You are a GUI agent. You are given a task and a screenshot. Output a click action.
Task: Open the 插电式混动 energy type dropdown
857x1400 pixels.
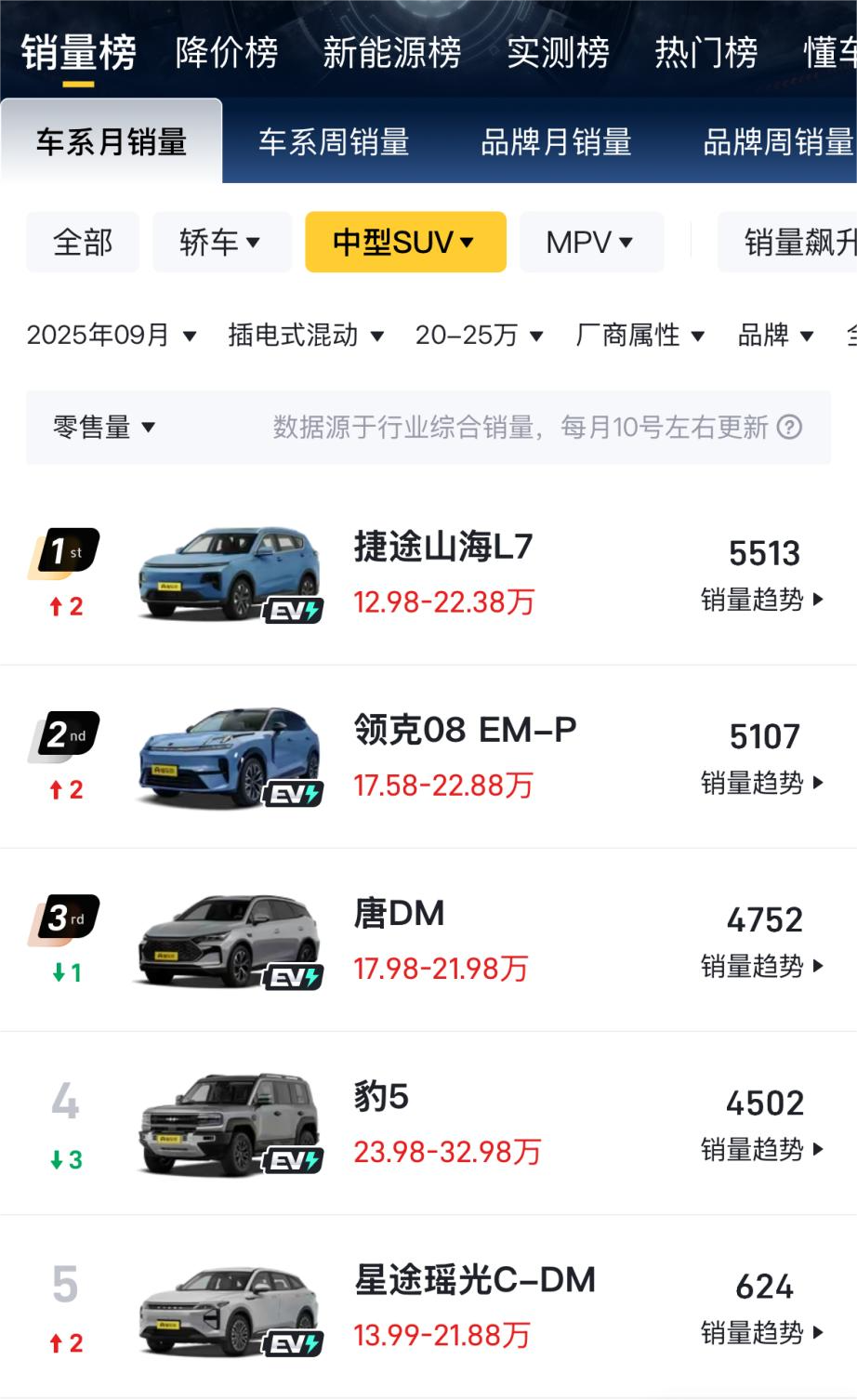(x=306, y=335)
